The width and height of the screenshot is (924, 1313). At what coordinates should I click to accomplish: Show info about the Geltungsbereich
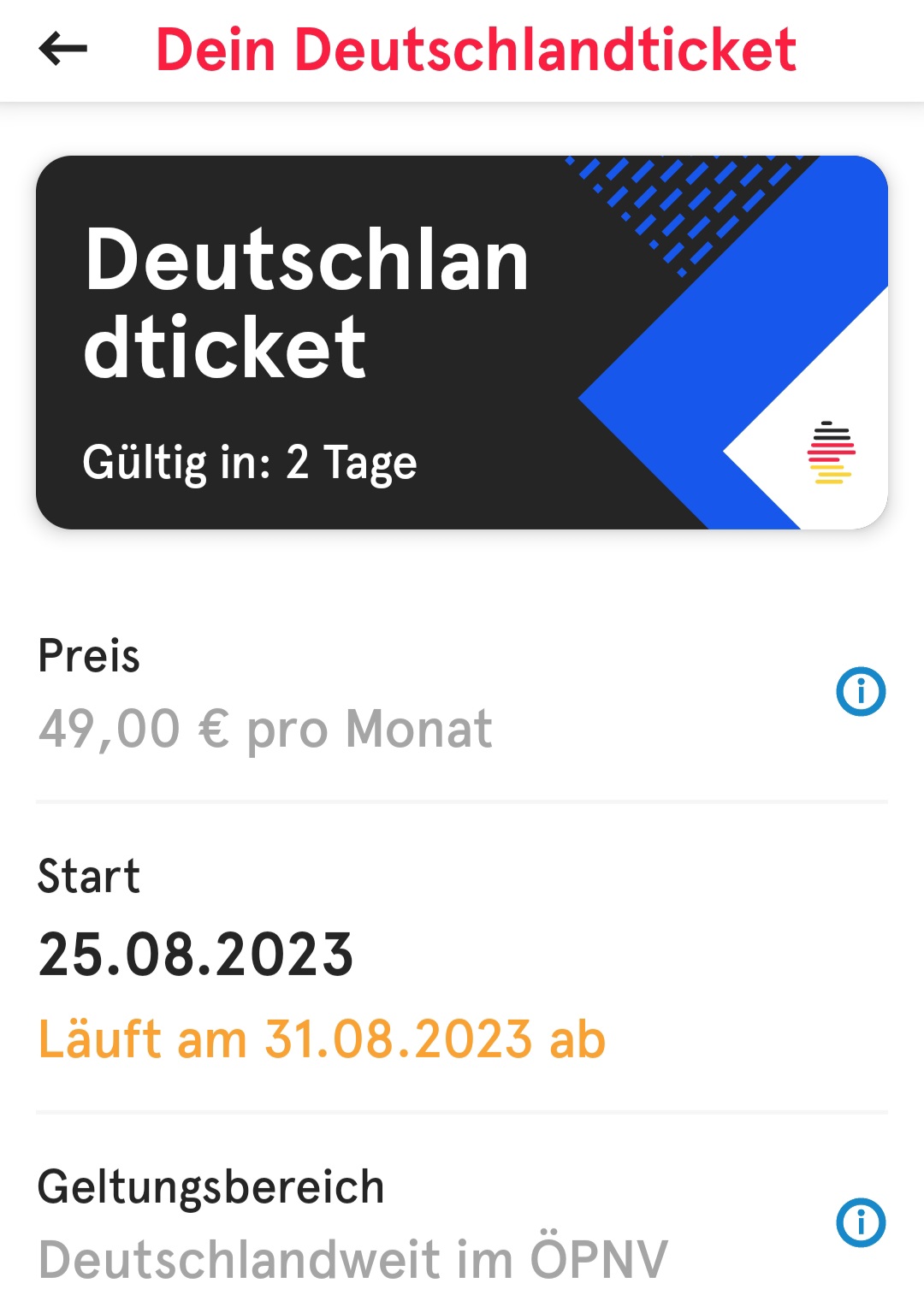pos(861,1222)
